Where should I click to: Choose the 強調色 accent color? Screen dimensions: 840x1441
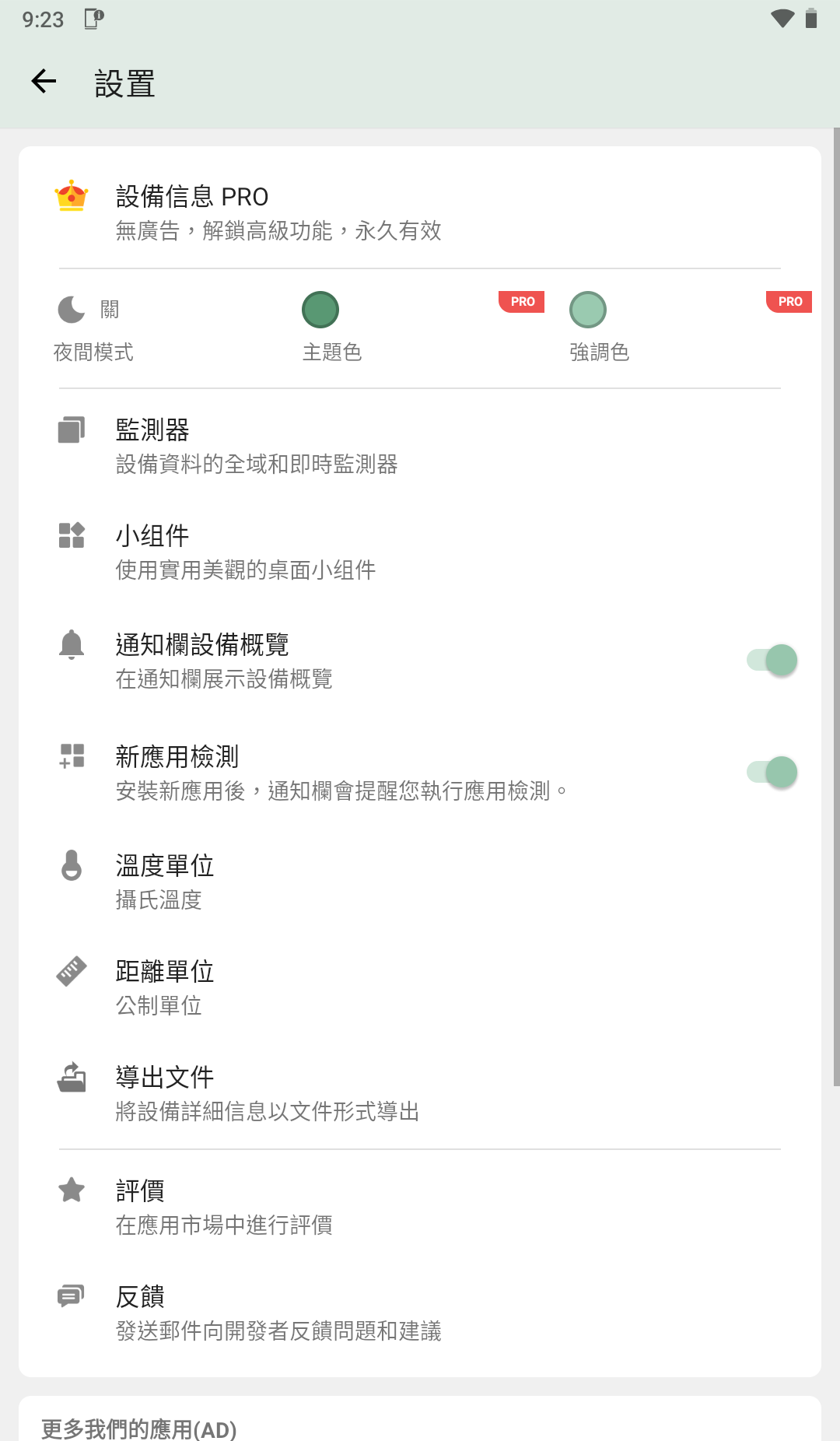pyautogui.click(x=588, y=310)
